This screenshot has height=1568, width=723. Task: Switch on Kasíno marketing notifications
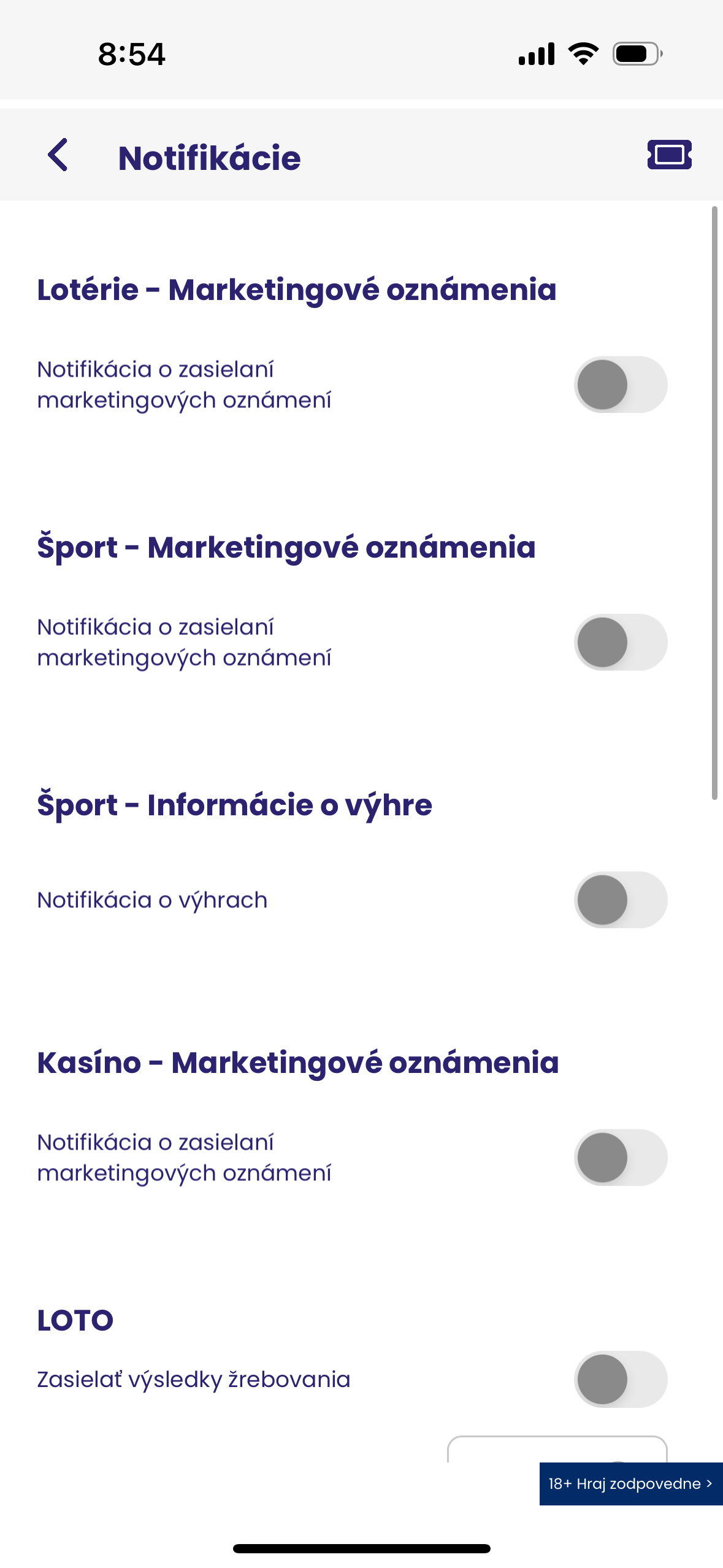620,1158
